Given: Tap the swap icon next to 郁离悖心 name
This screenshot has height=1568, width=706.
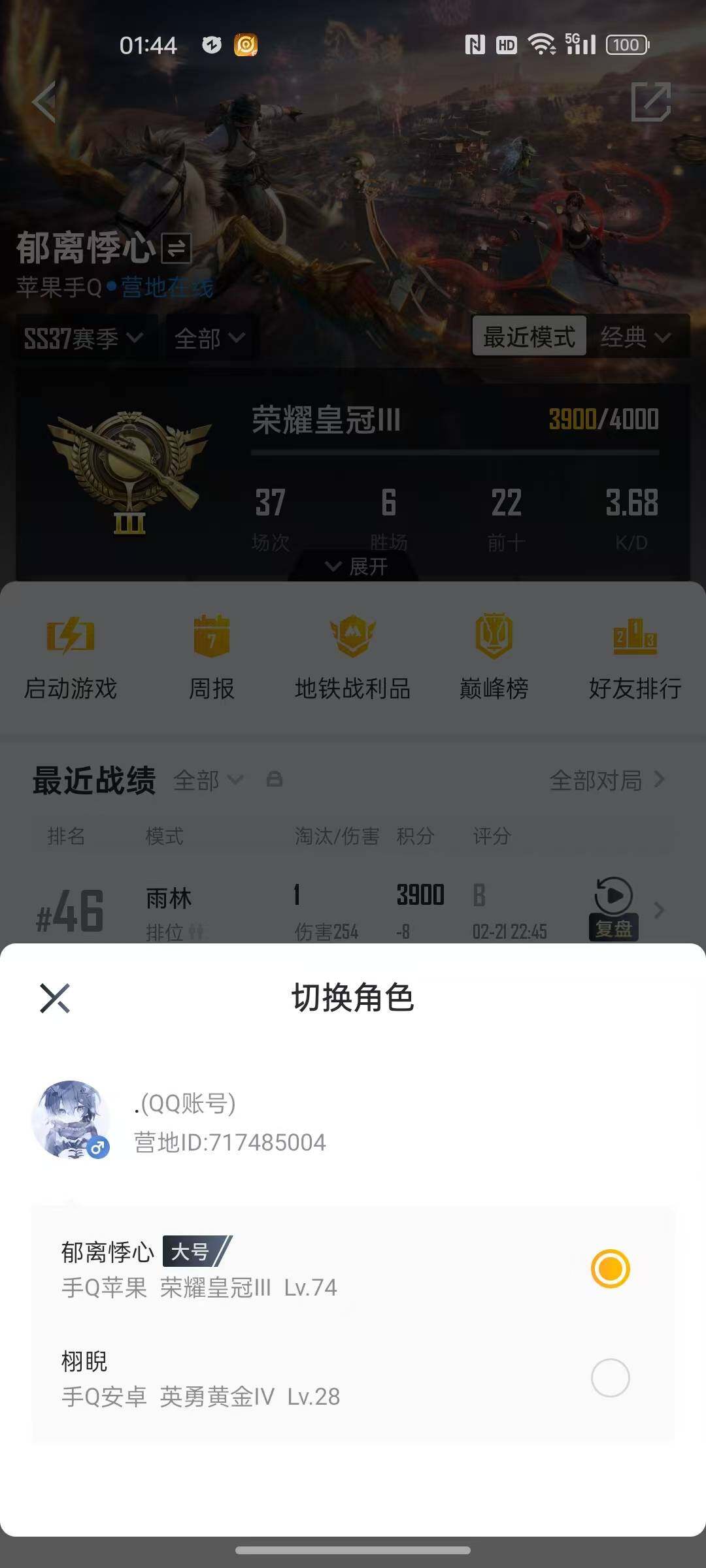Looking at the screenshot, I should 175,249.
